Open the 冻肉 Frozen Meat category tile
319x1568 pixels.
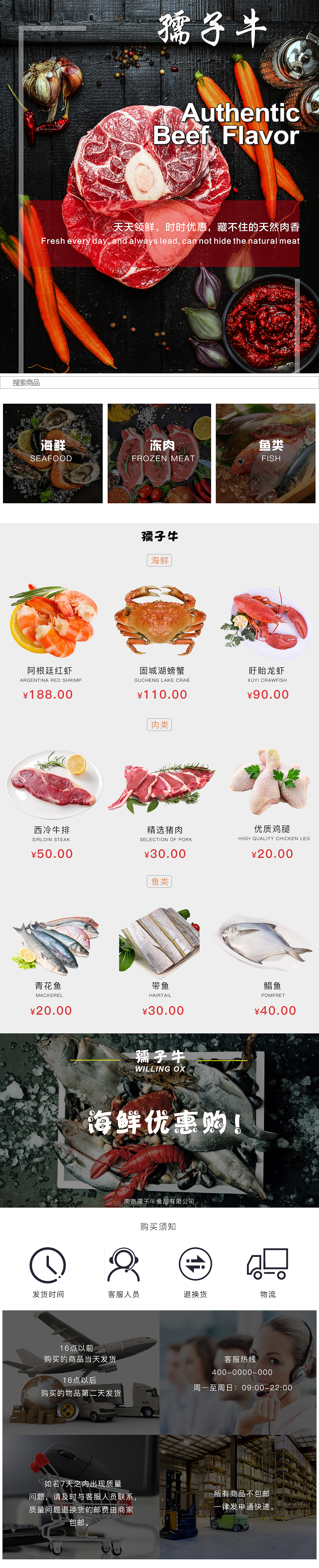click(x=159, y=453)
